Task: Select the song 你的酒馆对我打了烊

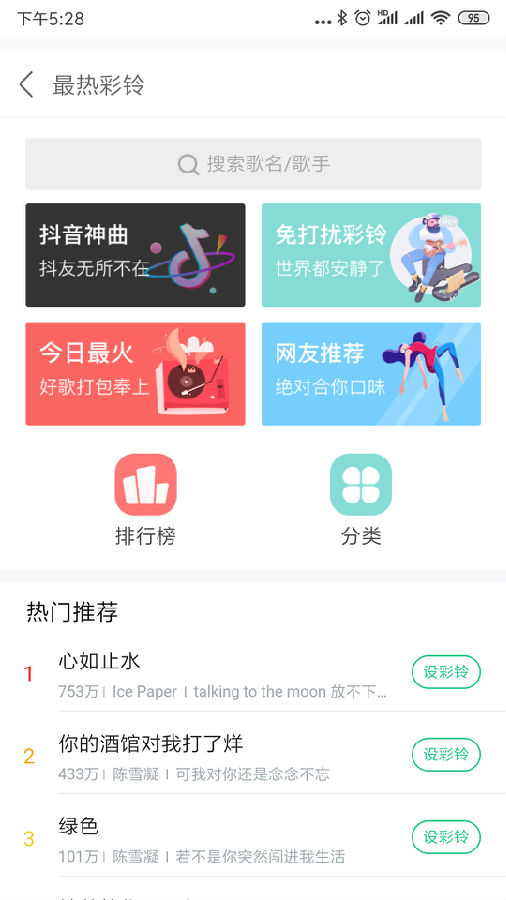Action: click(x=224, y=758)
